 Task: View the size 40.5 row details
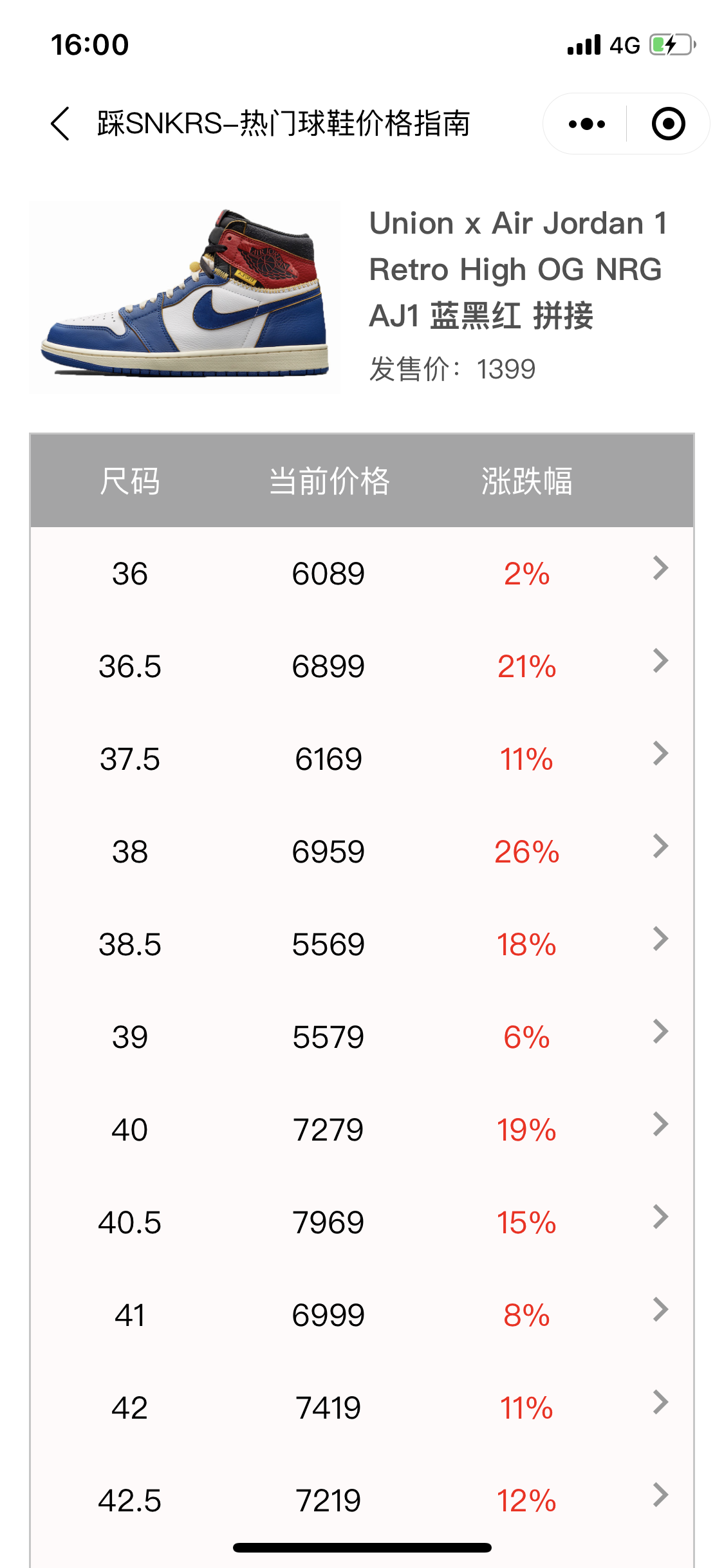[362, 1222]
